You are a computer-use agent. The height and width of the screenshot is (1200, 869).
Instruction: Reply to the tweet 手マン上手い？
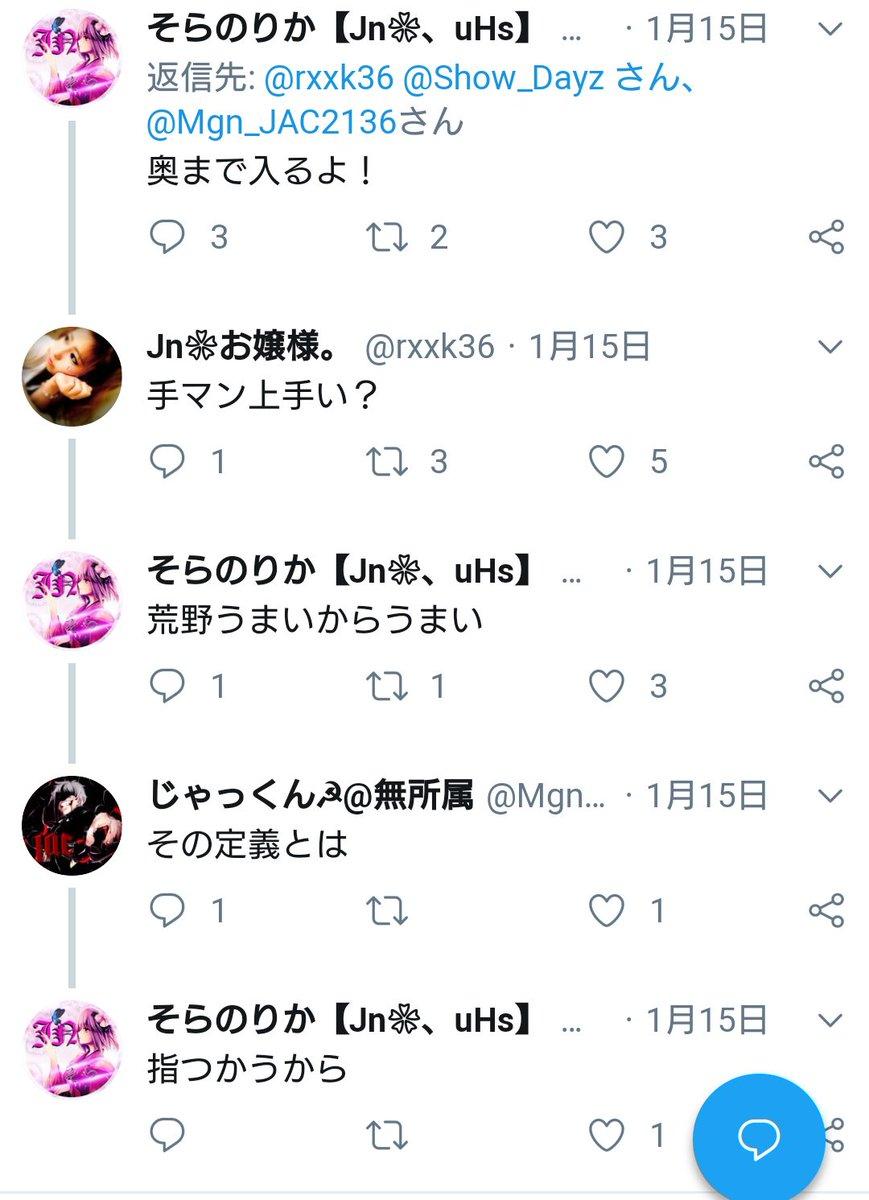pos(167,461)
